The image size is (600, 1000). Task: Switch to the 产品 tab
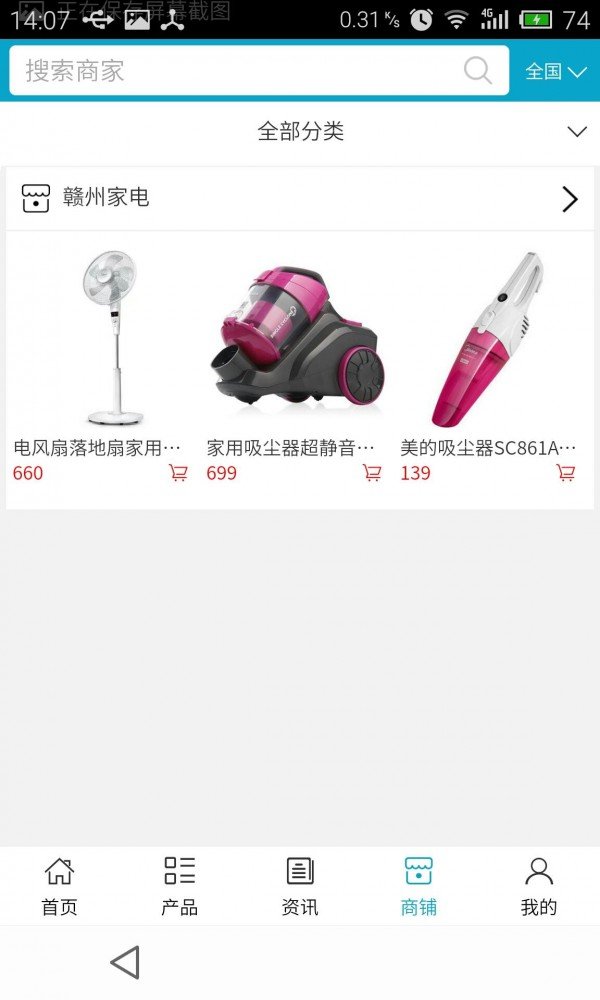180,886
